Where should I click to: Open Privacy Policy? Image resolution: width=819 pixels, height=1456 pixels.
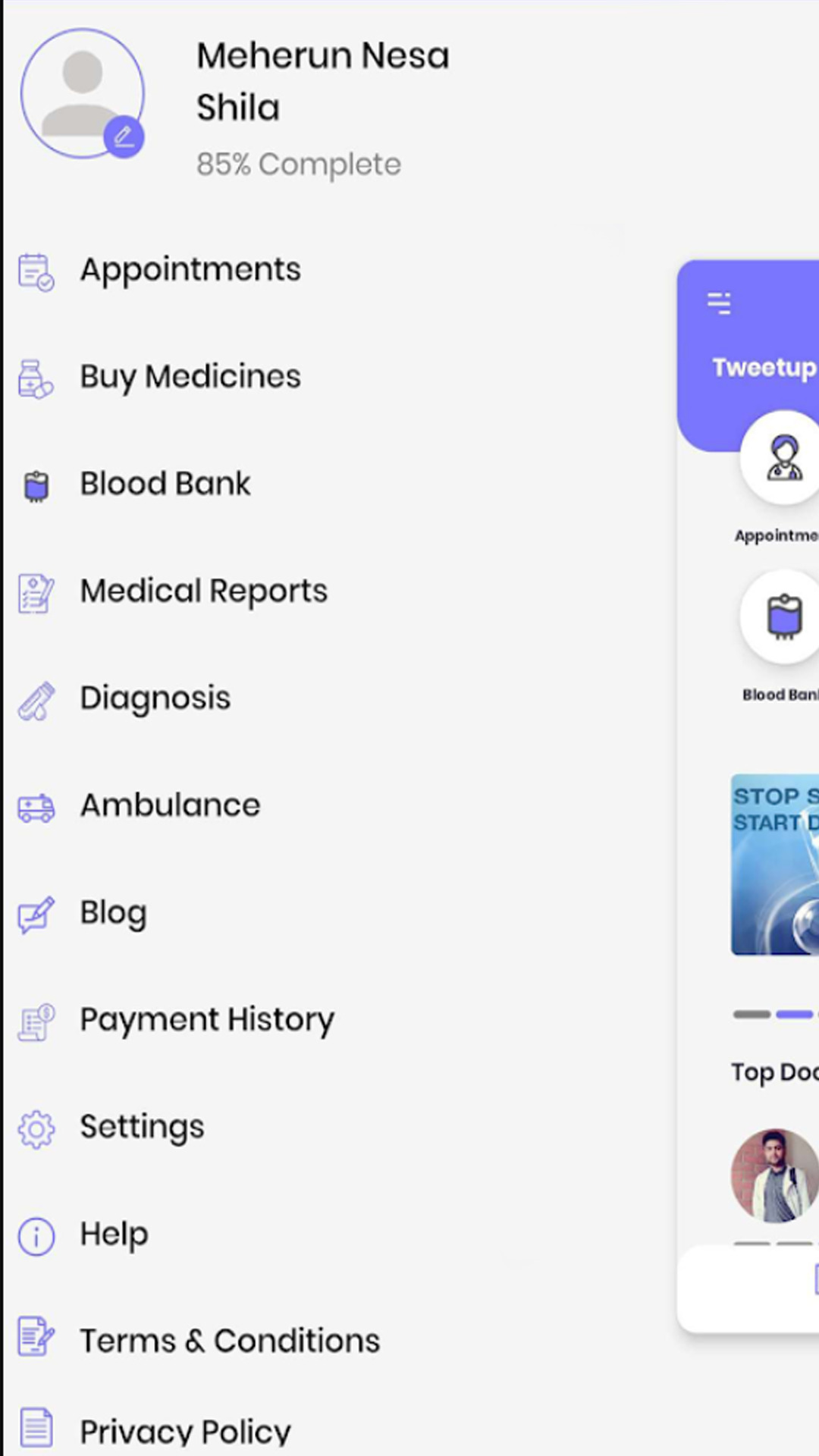[155, 1430]
